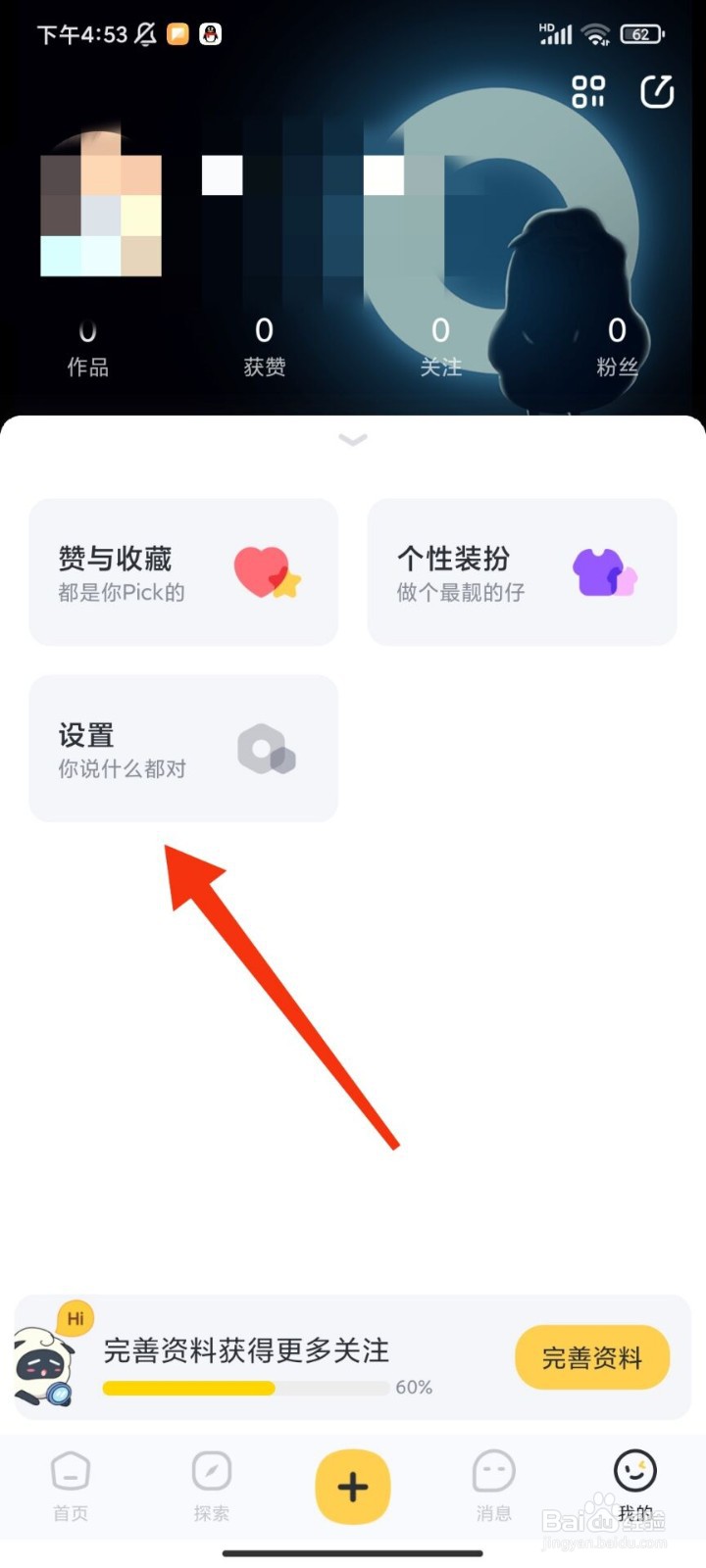706x1568 pixels.
Task: Collapse the panel using the down chevron
Action: point(352,440)
